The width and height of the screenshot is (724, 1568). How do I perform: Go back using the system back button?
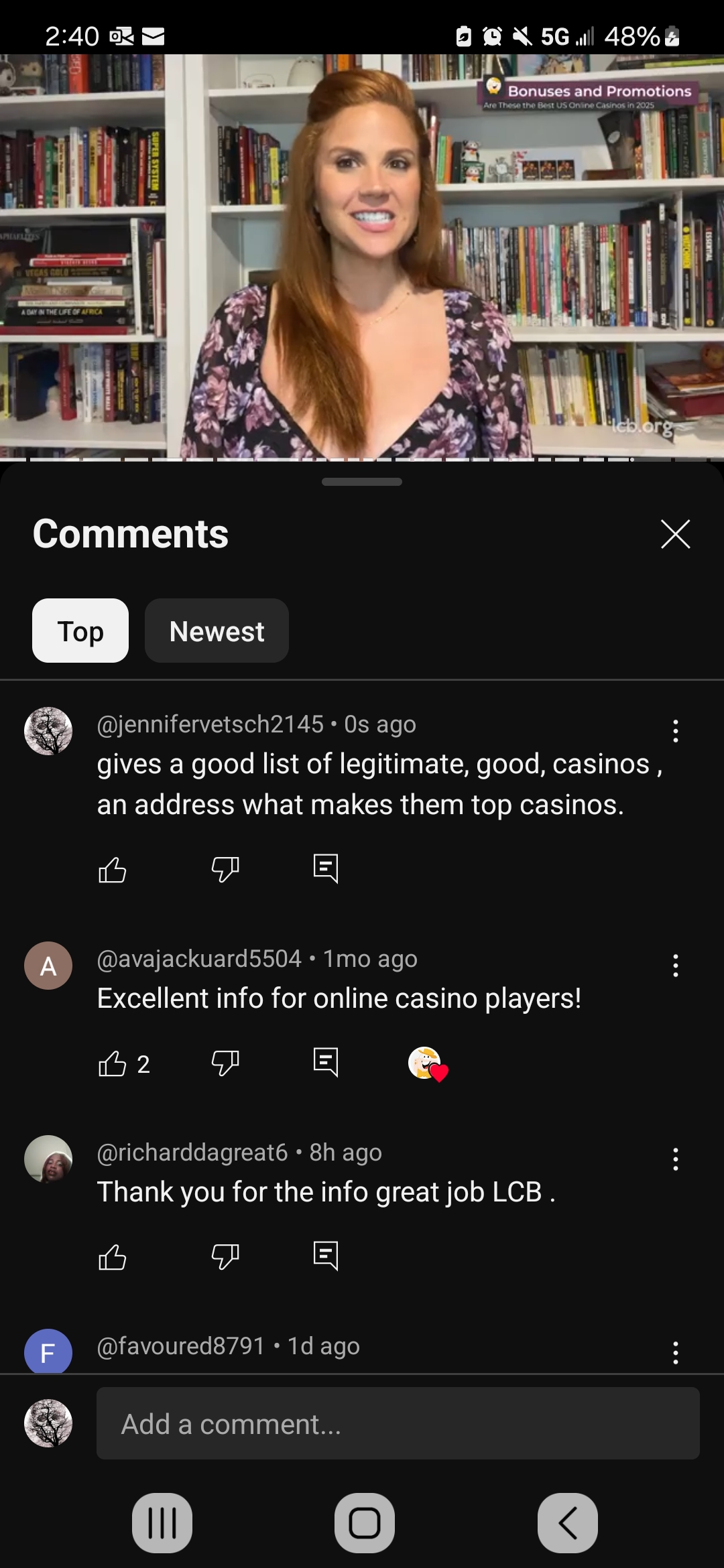point(567,1522)
